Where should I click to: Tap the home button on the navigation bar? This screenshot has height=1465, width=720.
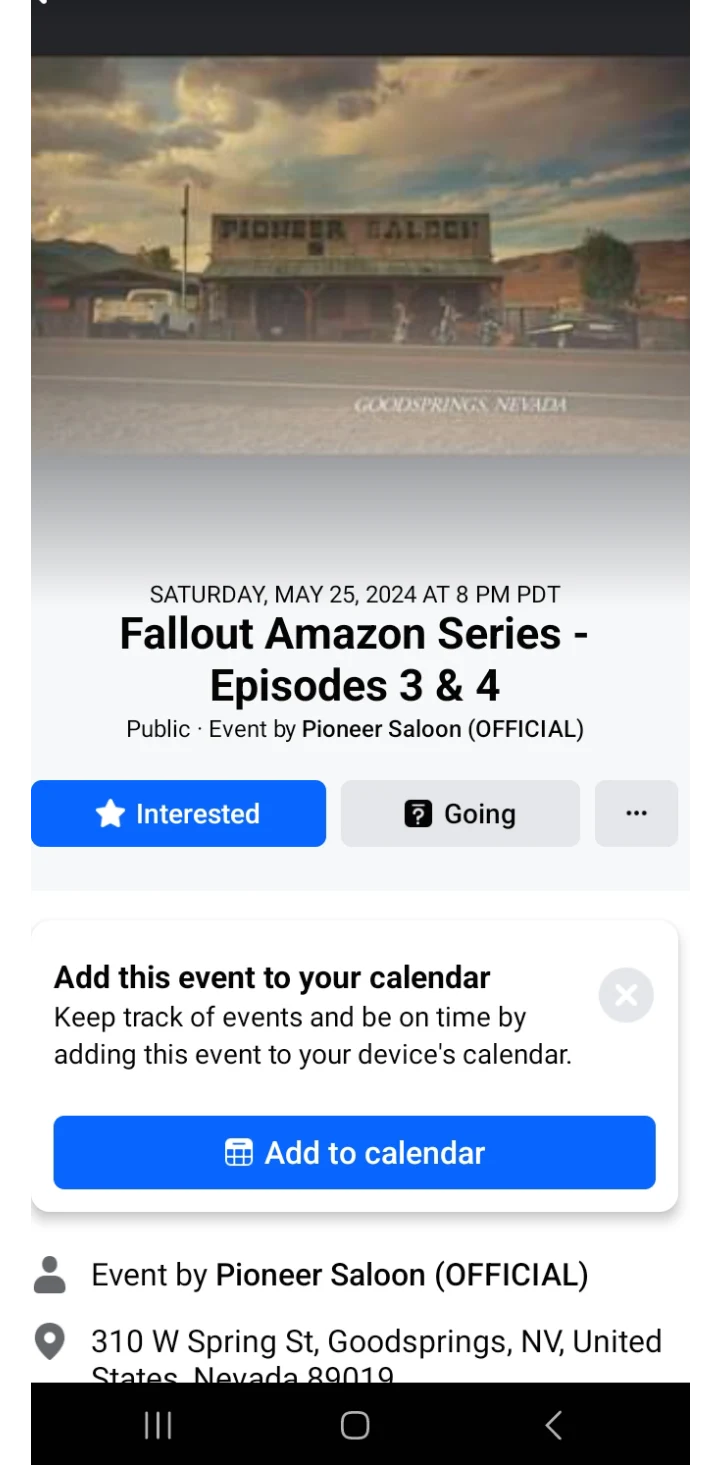tap(353, 1426)
